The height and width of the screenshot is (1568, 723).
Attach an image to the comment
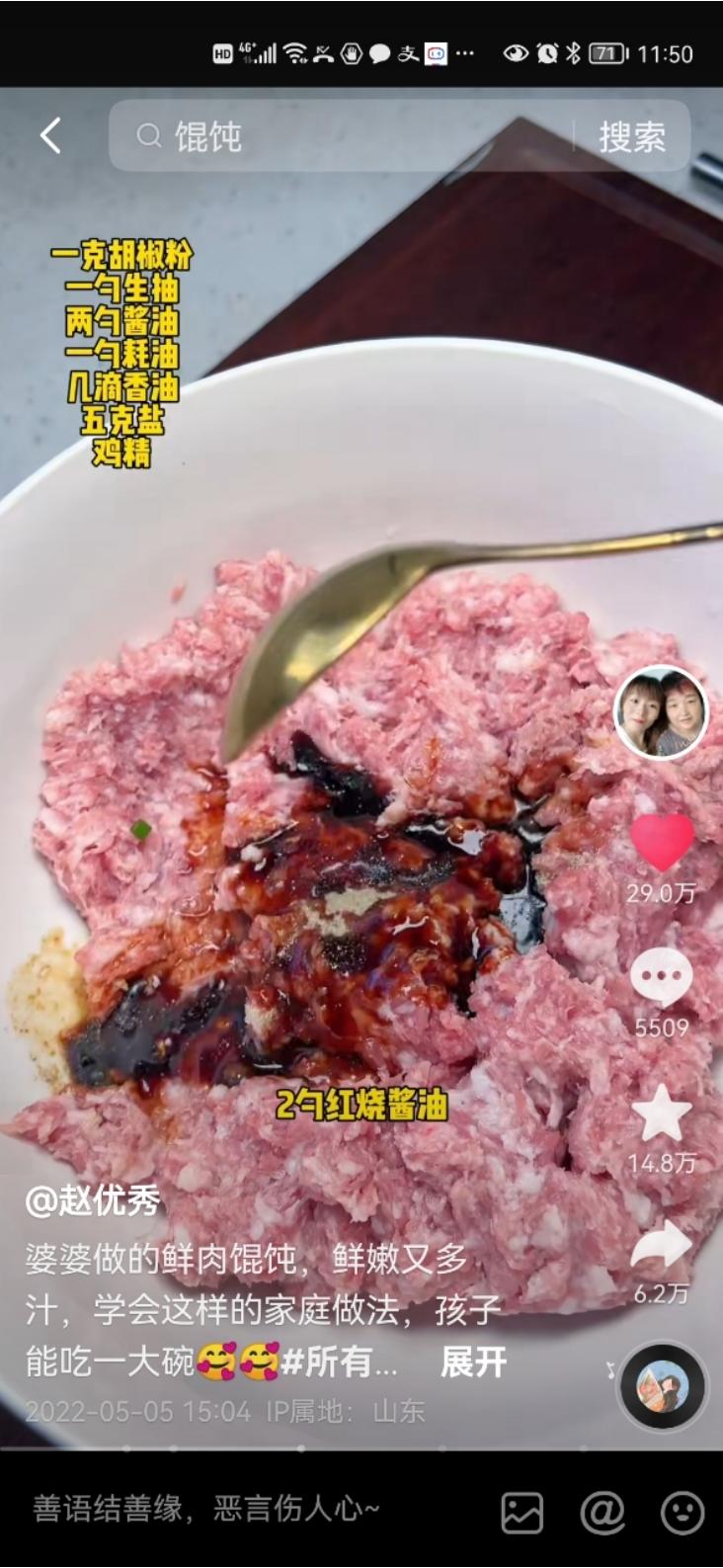[522, 1512]
